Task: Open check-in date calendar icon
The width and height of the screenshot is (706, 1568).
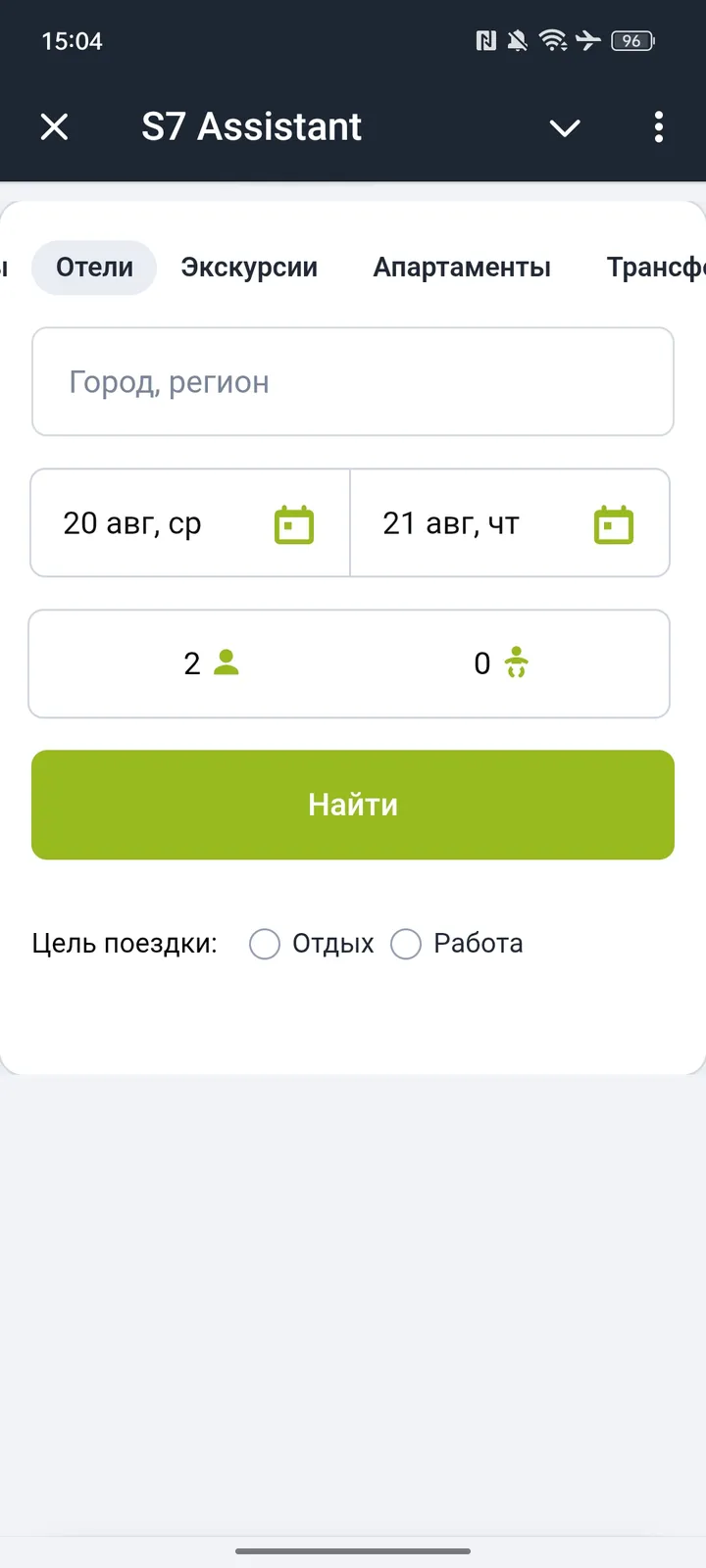Action: click(x=292, y=523)
